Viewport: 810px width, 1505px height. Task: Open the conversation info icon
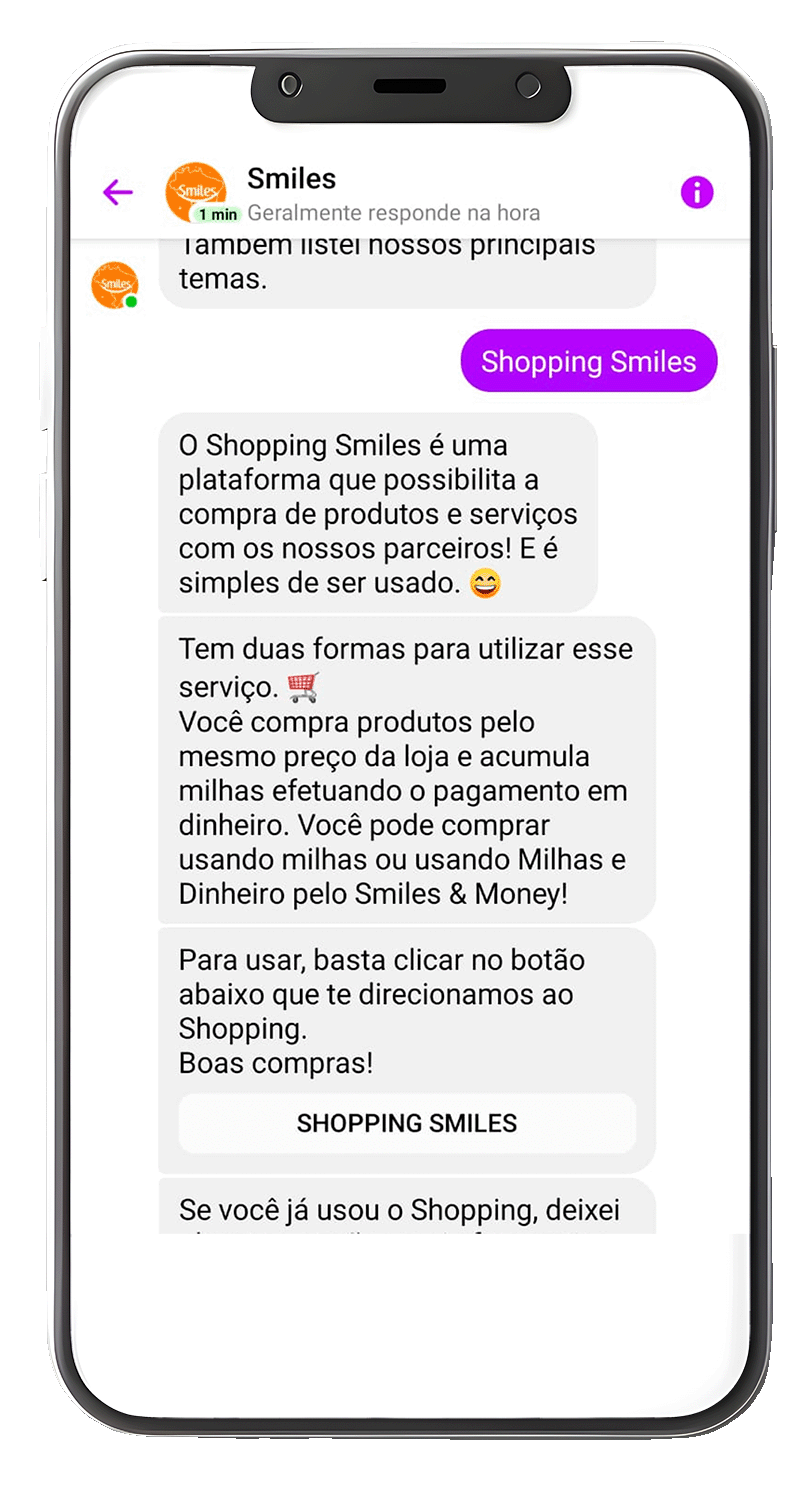[x=697, y=192]
